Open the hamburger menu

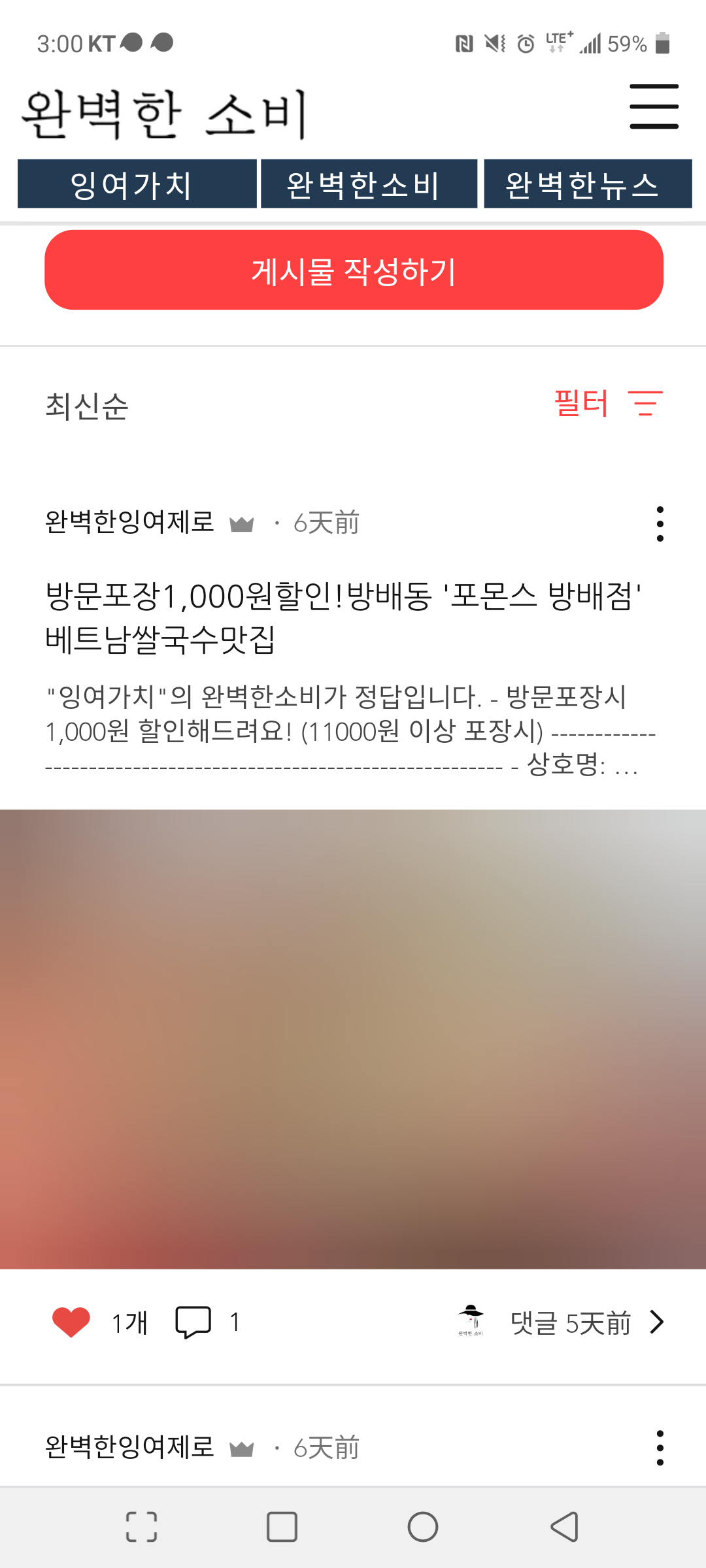click(x=654, y=106)
